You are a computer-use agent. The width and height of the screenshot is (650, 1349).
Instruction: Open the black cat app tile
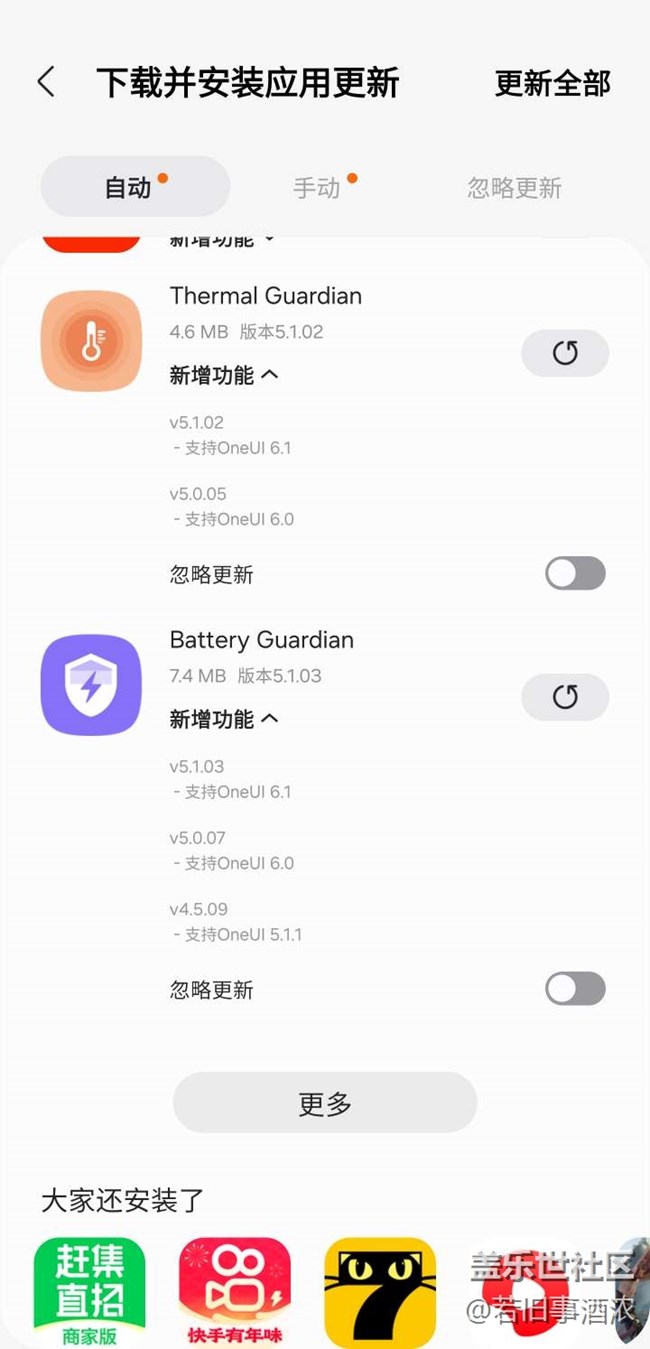[x=380, y=1291]
